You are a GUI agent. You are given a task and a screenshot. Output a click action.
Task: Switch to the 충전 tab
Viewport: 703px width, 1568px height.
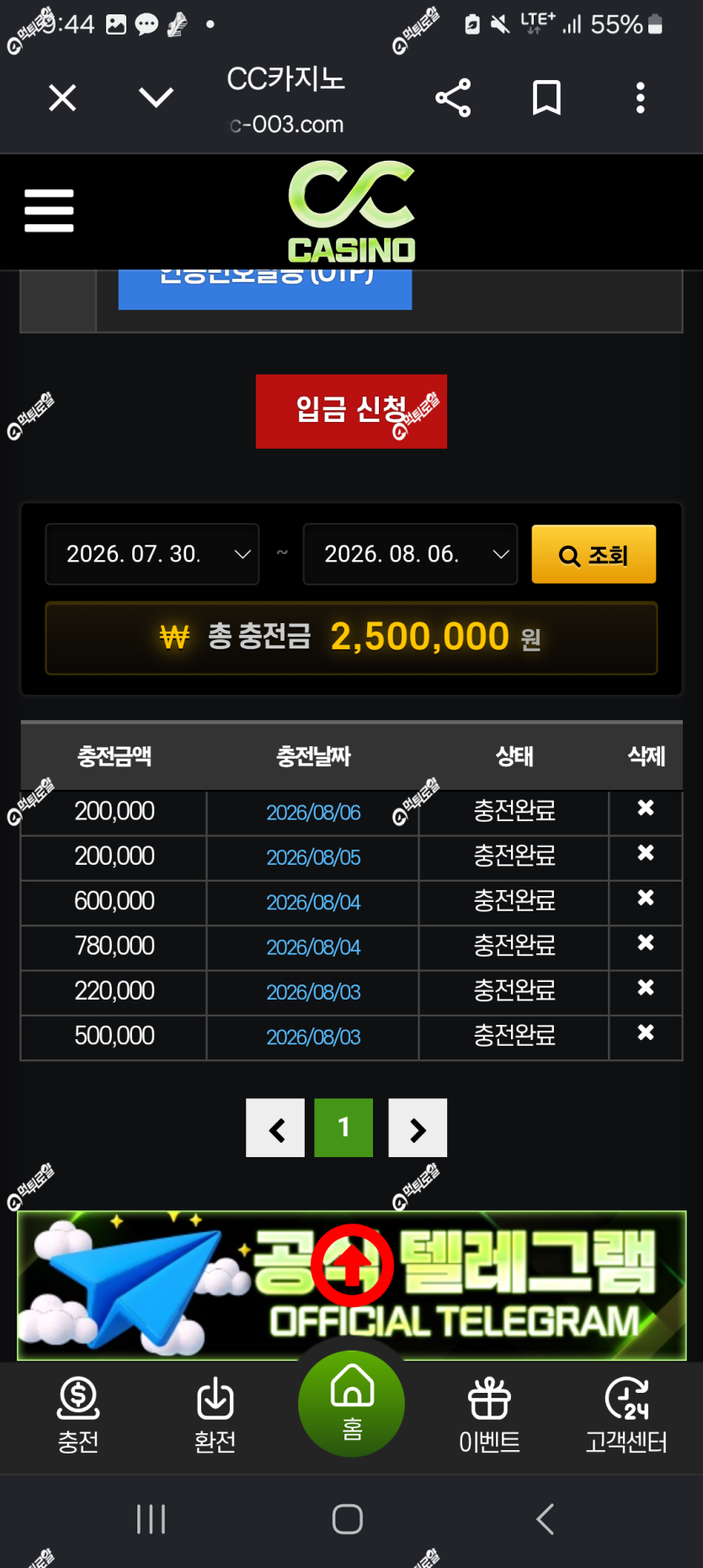point(78,1415)
